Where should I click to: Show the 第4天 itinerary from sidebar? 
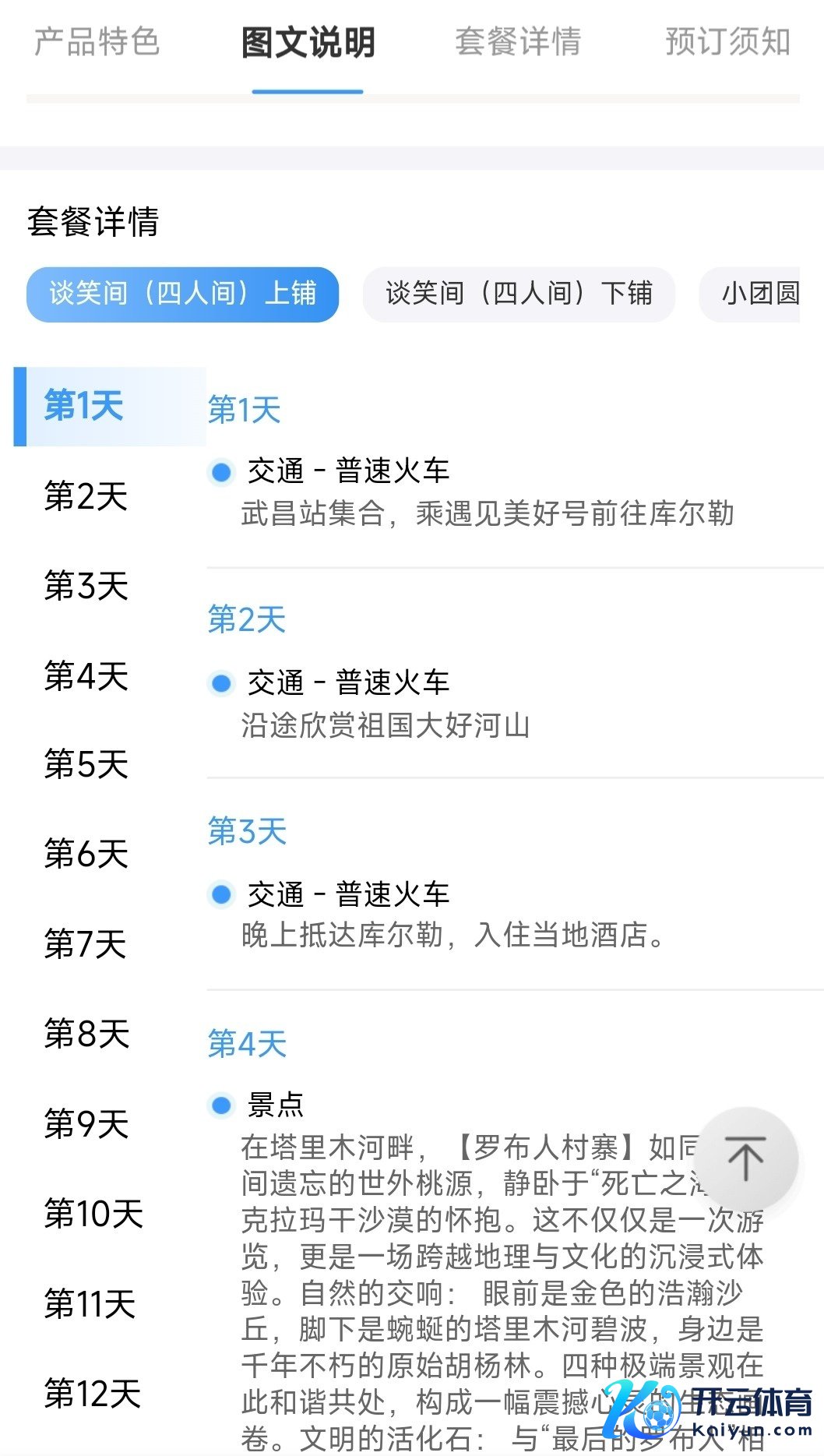pyautogui.click(x=86, y=675)
